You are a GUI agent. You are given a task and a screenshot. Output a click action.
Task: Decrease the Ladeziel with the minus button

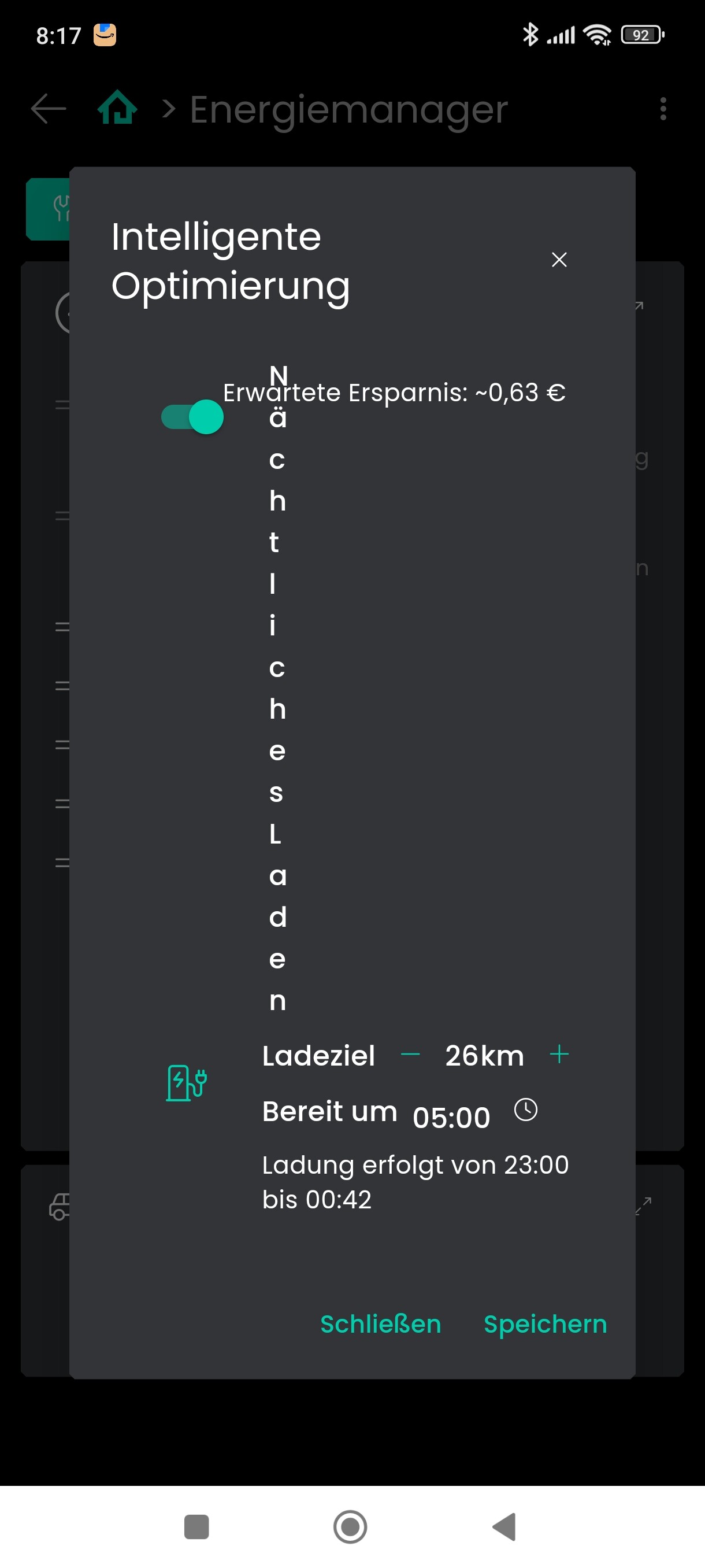tap(411, 1055)
